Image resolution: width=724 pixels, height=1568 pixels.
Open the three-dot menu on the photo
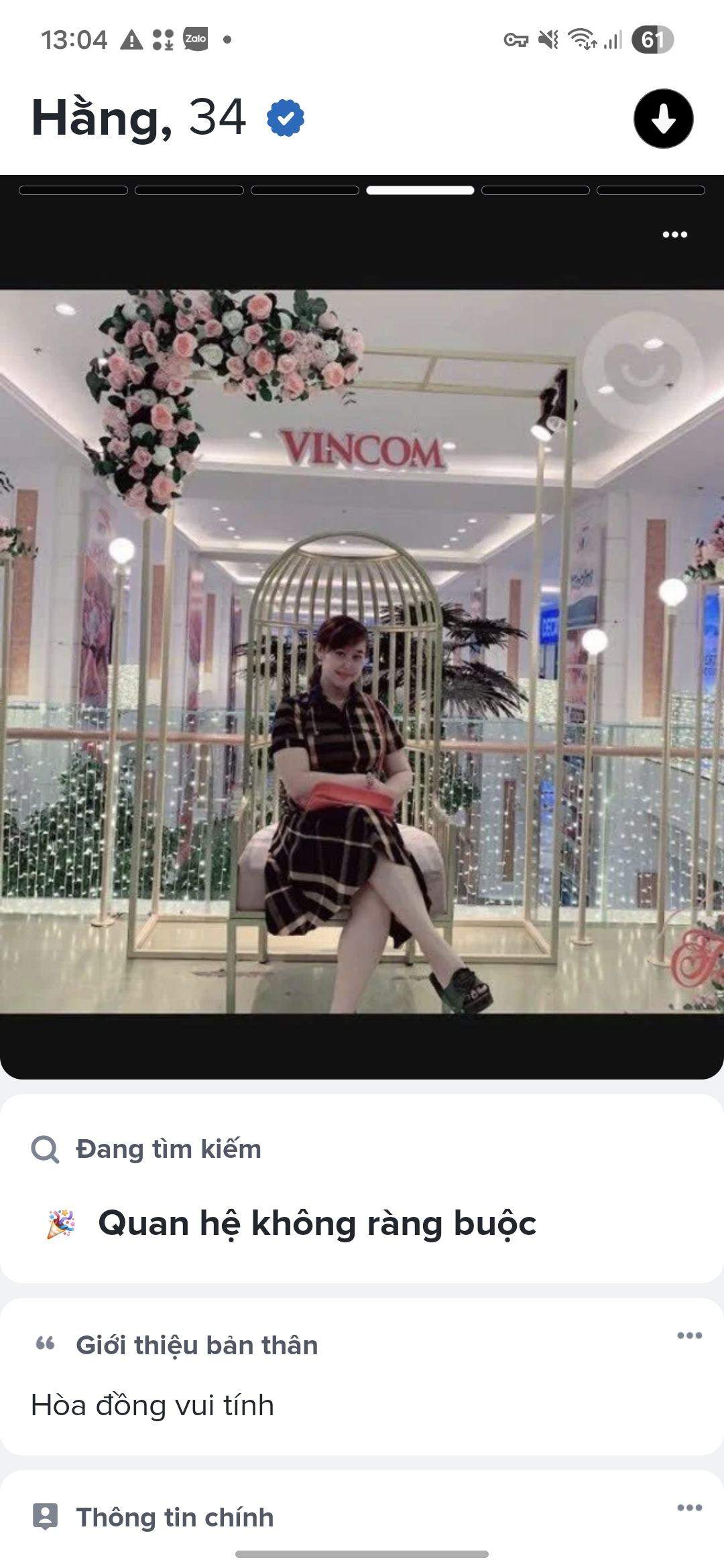tap(674, 235)
